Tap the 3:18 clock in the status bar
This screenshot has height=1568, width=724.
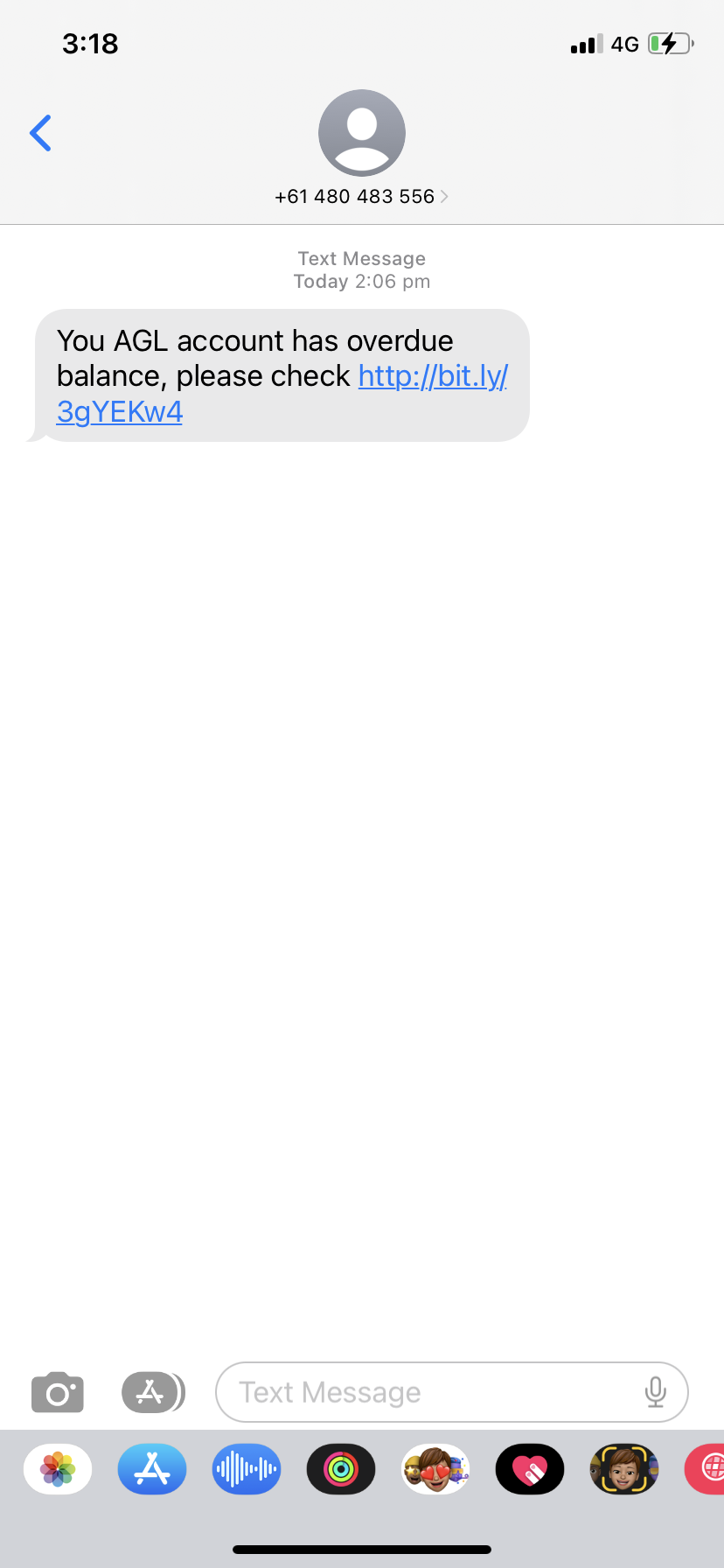click(90, 44)
